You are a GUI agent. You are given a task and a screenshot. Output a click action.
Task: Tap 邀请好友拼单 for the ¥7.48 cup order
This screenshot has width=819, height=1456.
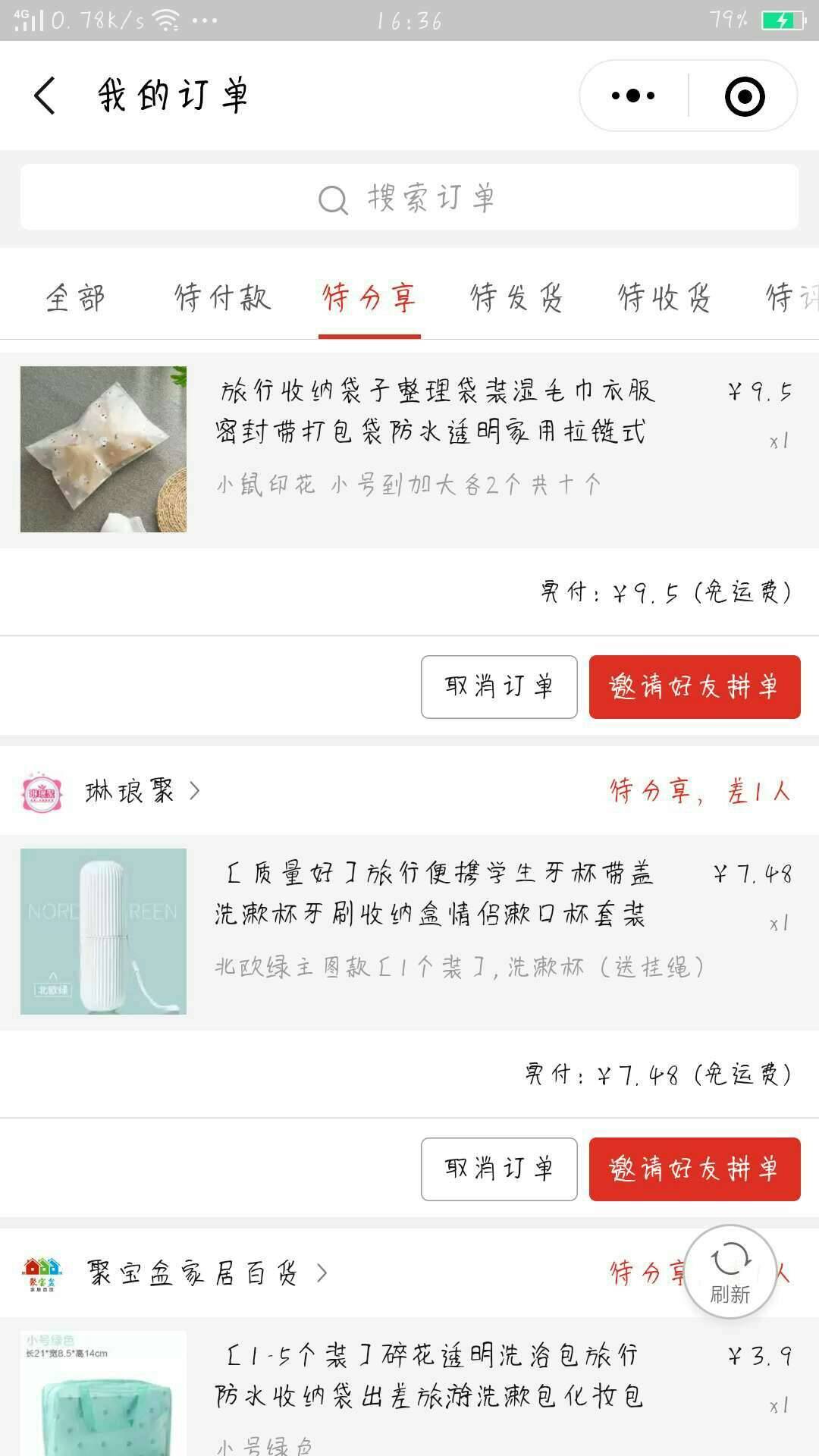coord(692,1169)
